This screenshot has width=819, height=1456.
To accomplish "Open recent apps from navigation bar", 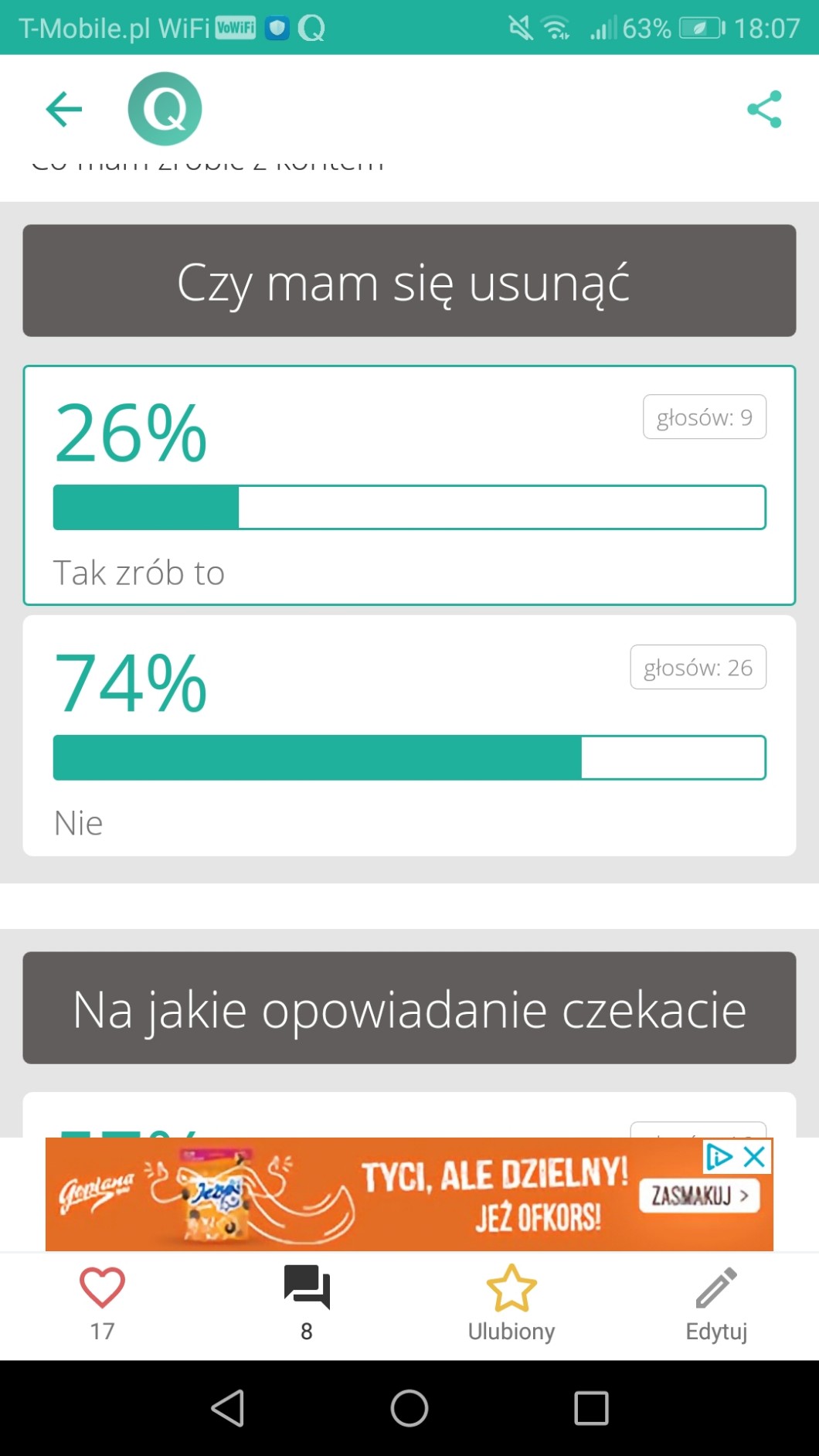I will [x=591, y=1408].
